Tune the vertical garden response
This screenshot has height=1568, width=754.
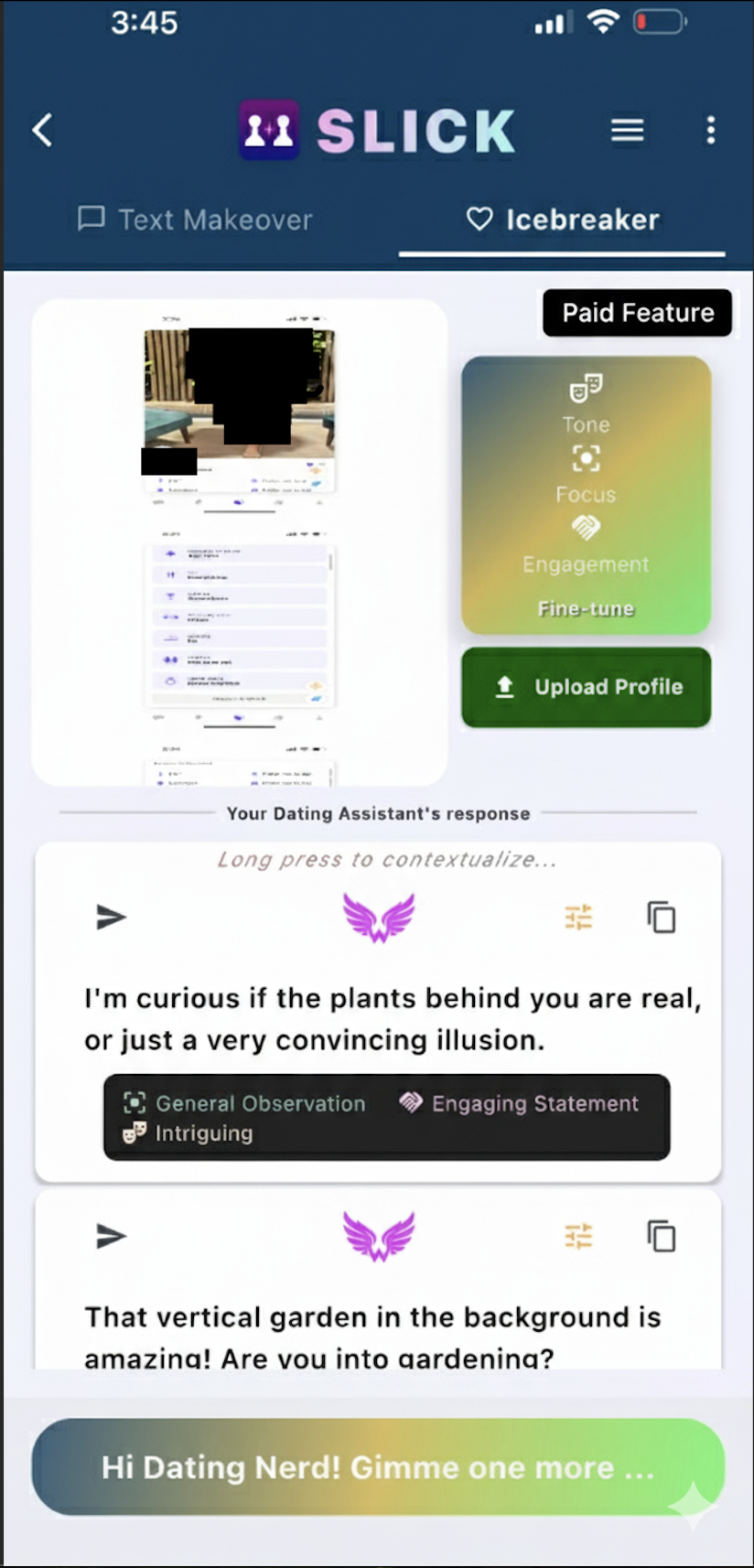coord(578,1236)
